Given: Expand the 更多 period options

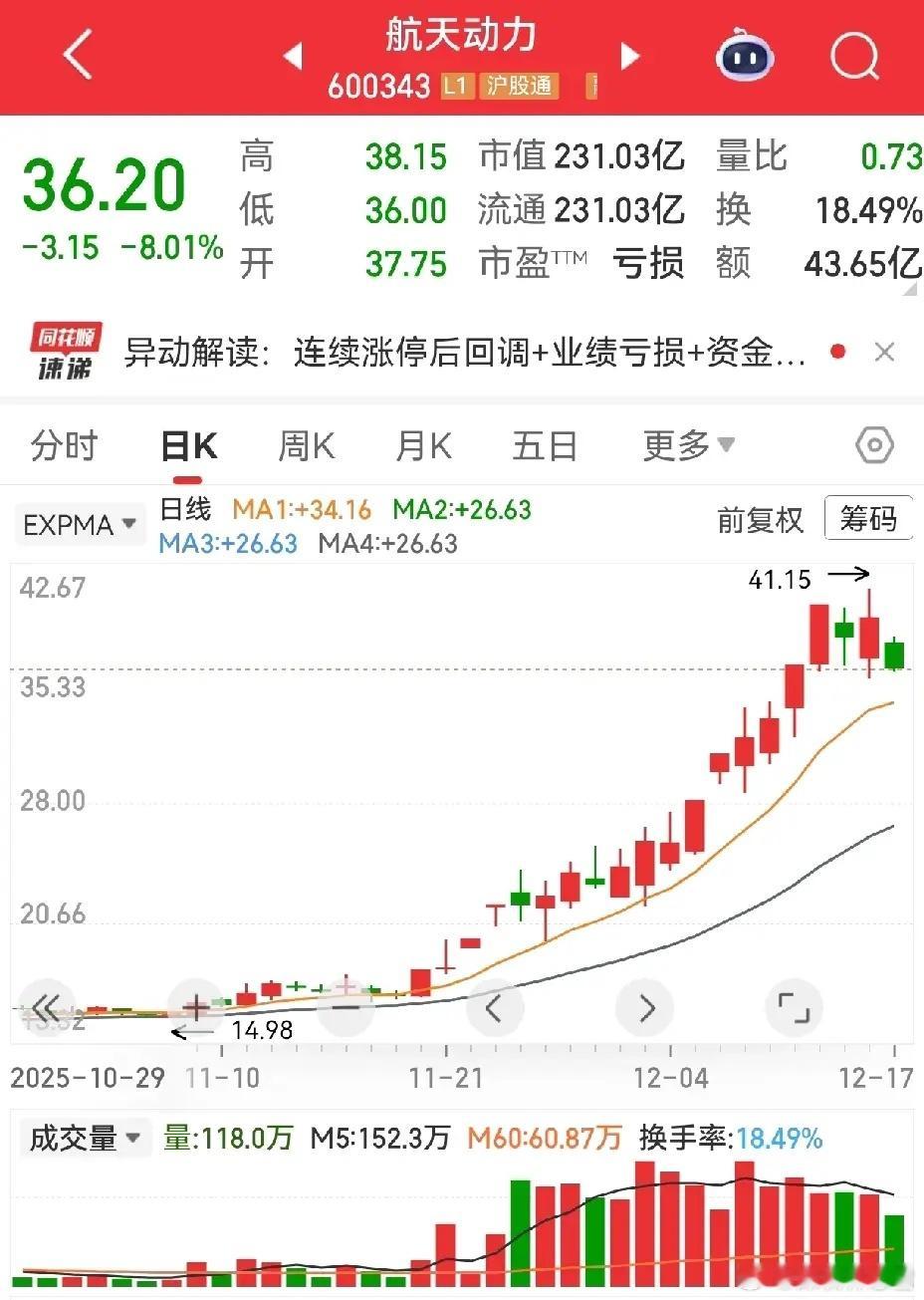Looking at the screenshot, I should tap(688, 446).
